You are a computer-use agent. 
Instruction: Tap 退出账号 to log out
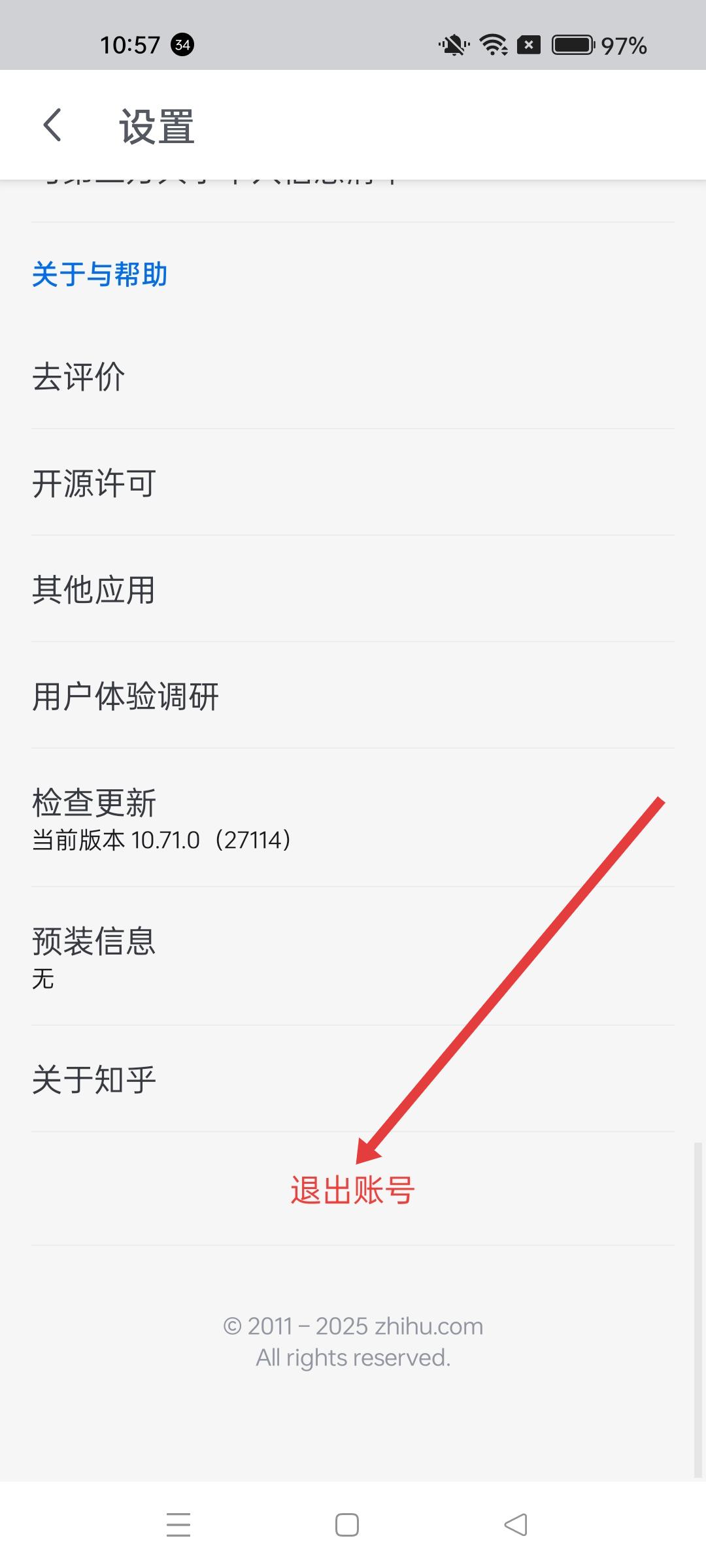(x=353, y=1190)
